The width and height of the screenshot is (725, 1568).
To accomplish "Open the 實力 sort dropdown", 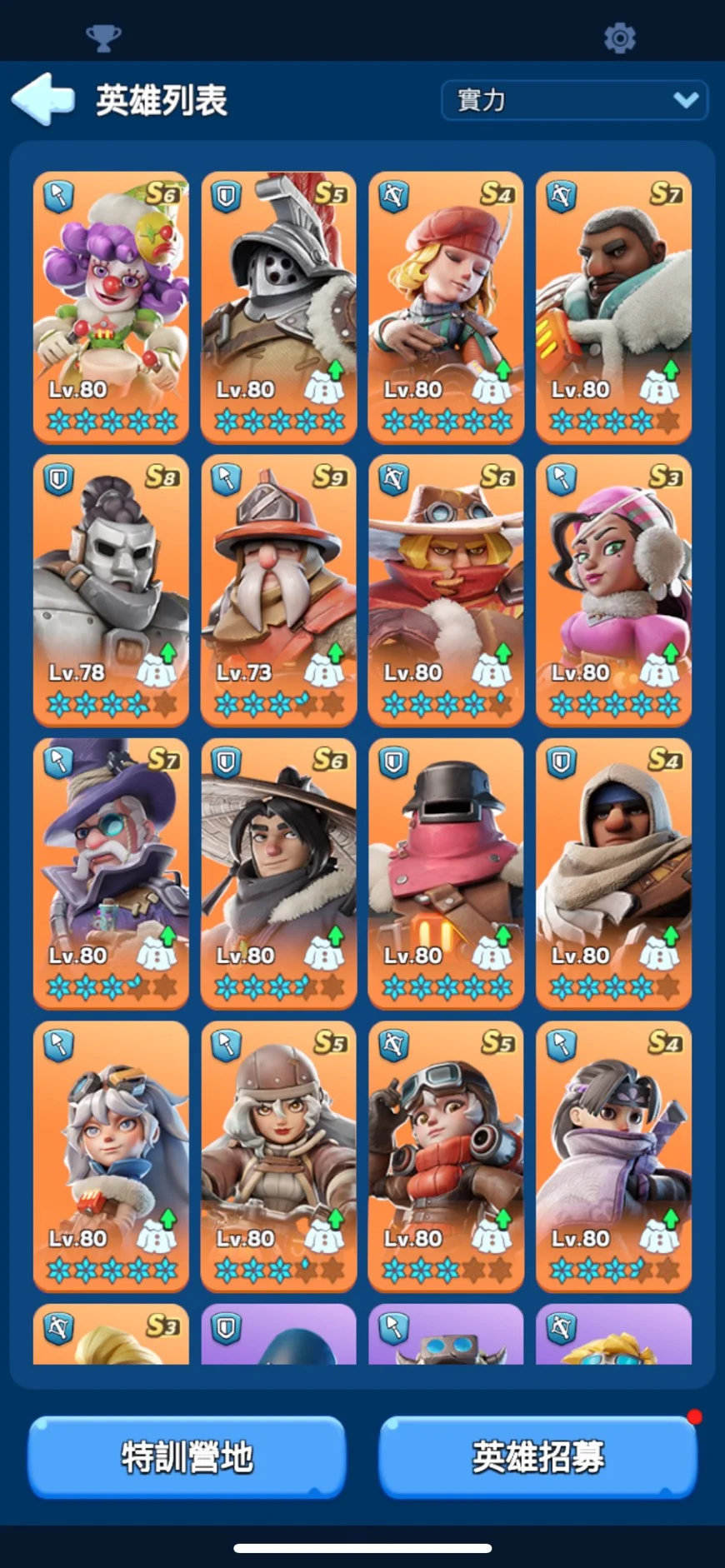I will coord(574,100).
